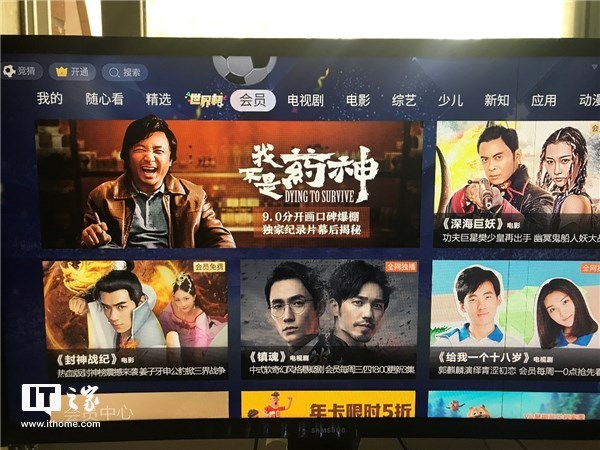
Task: Go to the 少儿 tab
Action: click(x=450, y=100)
